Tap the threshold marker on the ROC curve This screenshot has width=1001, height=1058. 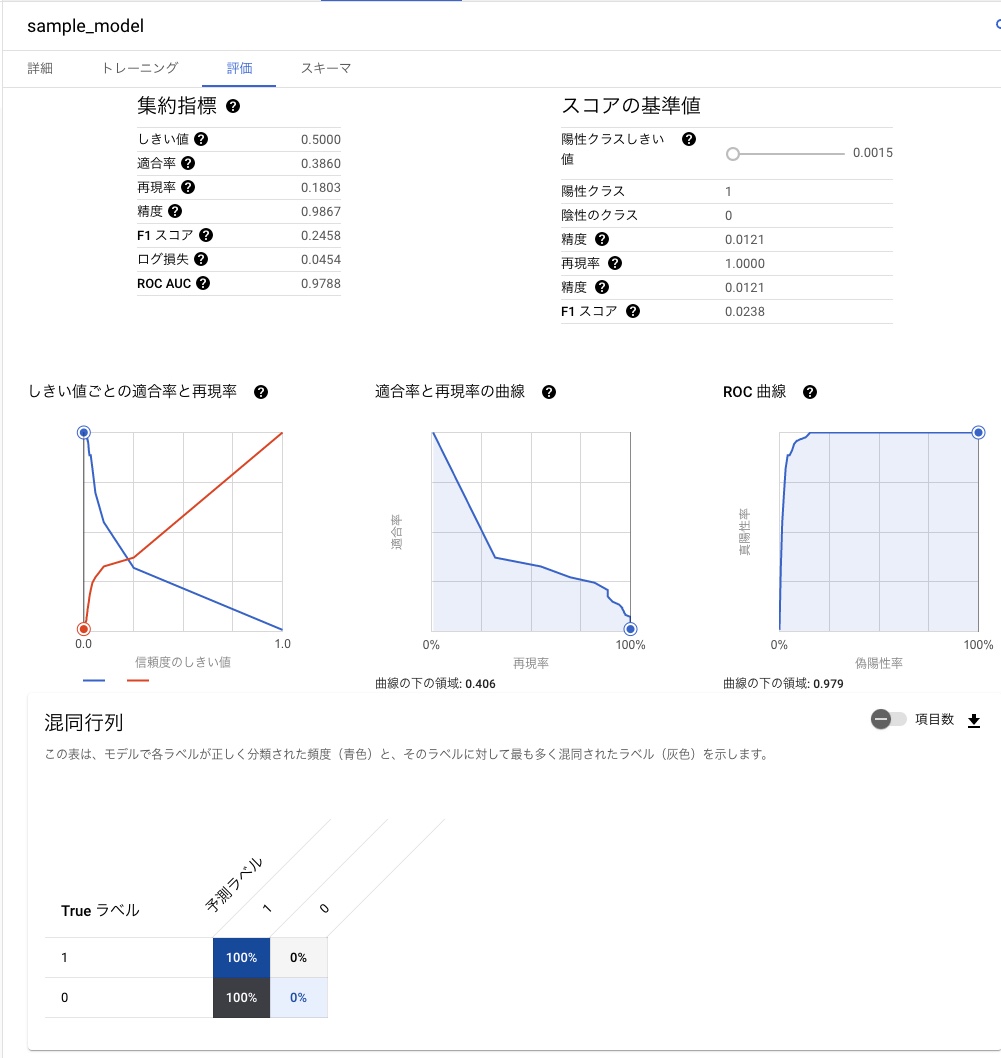978,433
